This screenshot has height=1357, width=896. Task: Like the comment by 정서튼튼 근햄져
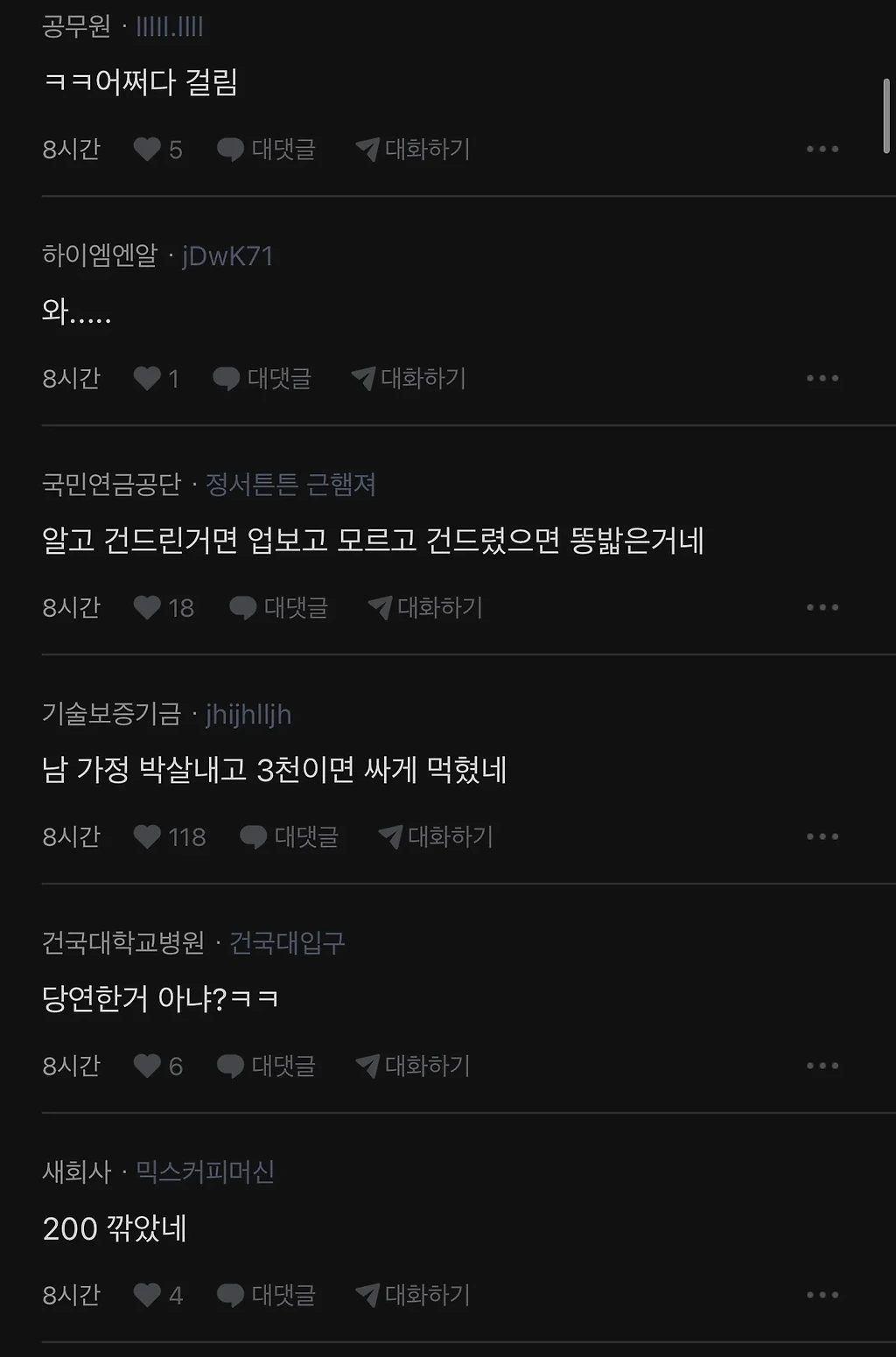(147, 608)
